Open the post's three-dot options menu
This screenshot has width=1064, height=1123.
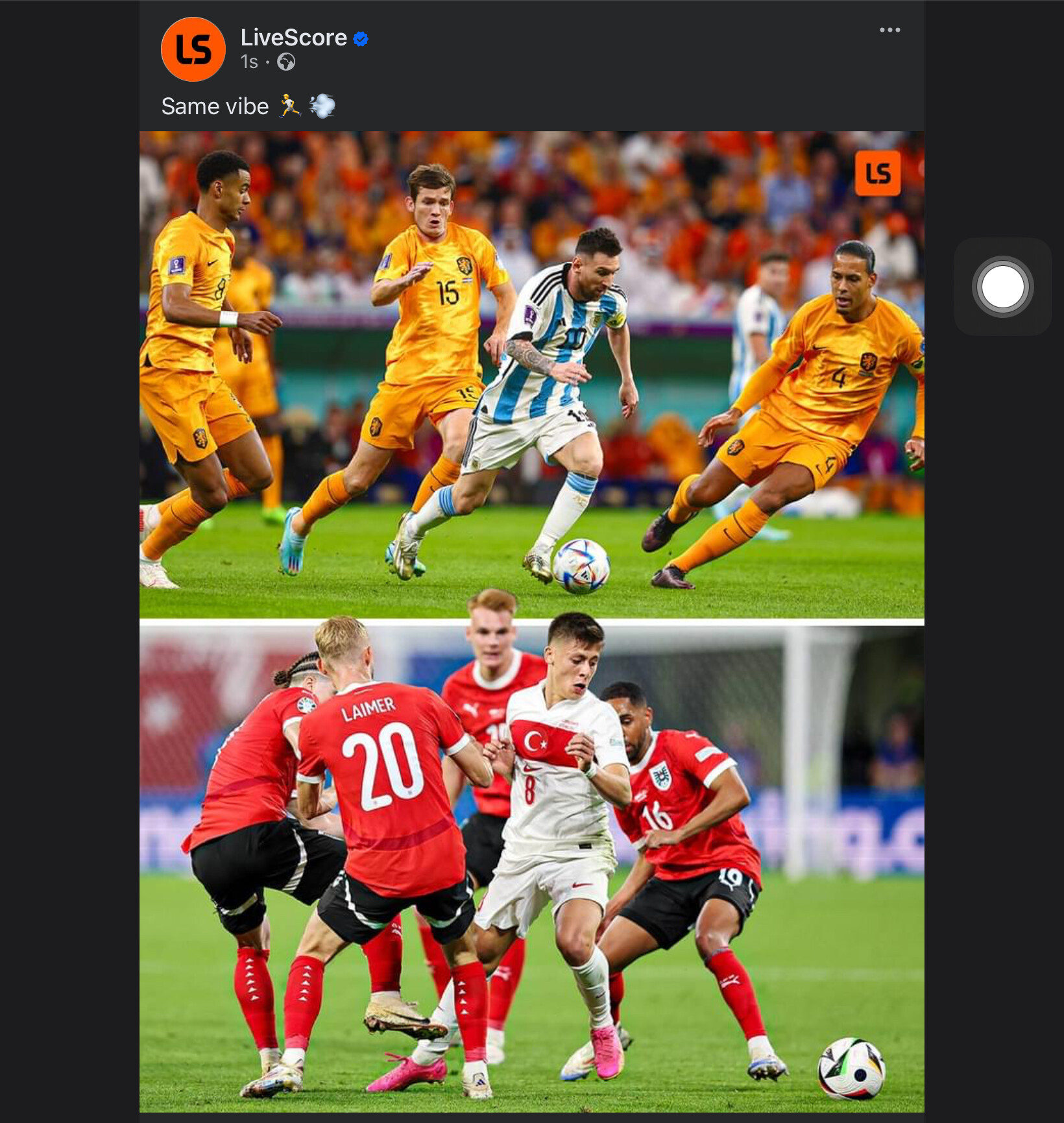pyautogui.click(x=889, y=30)
